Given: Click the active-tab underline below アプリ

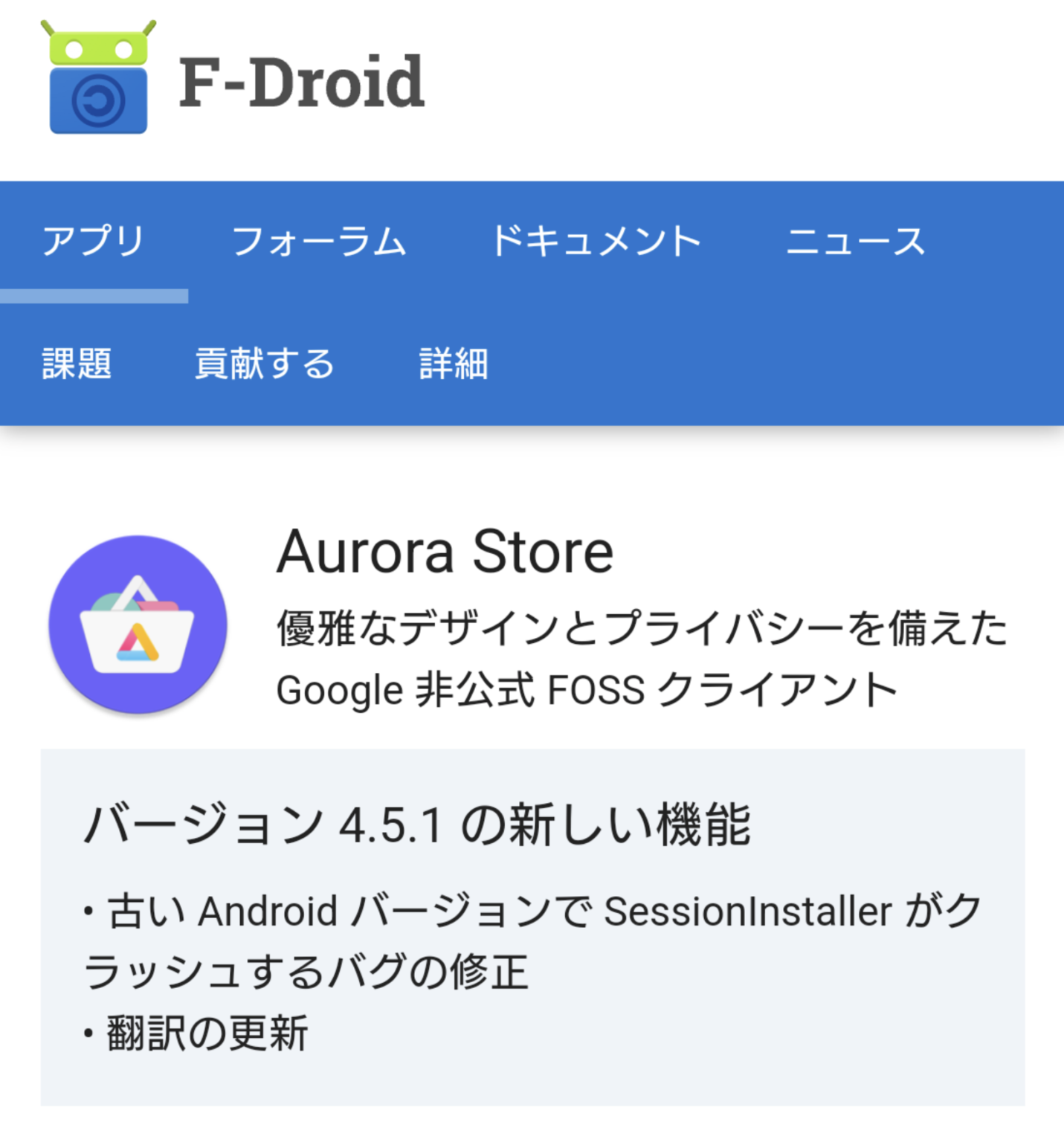Looking at the screenshot, I should coord(94,297).
